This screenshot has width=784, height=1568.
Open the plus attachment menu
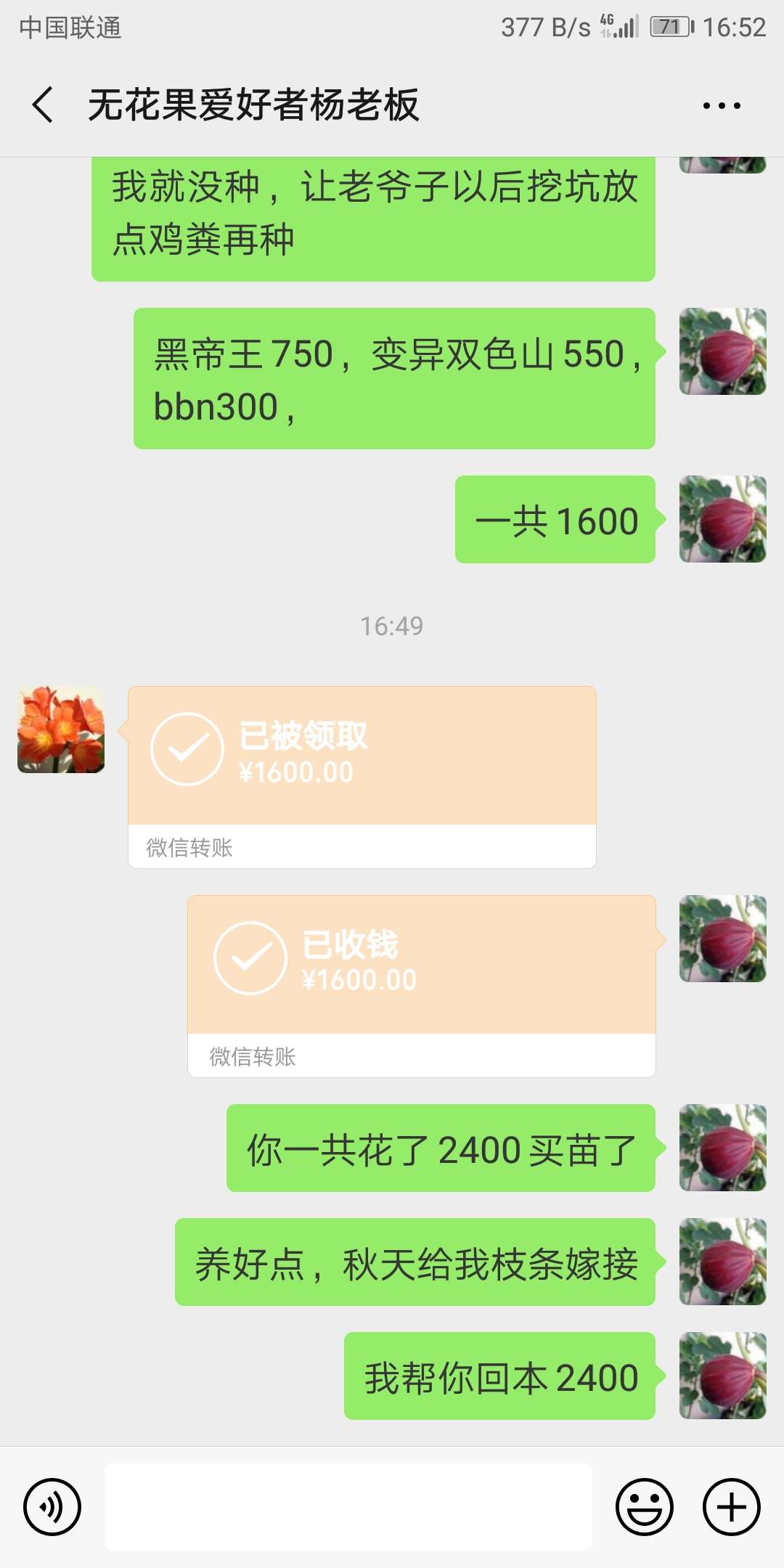[732, 1507]
